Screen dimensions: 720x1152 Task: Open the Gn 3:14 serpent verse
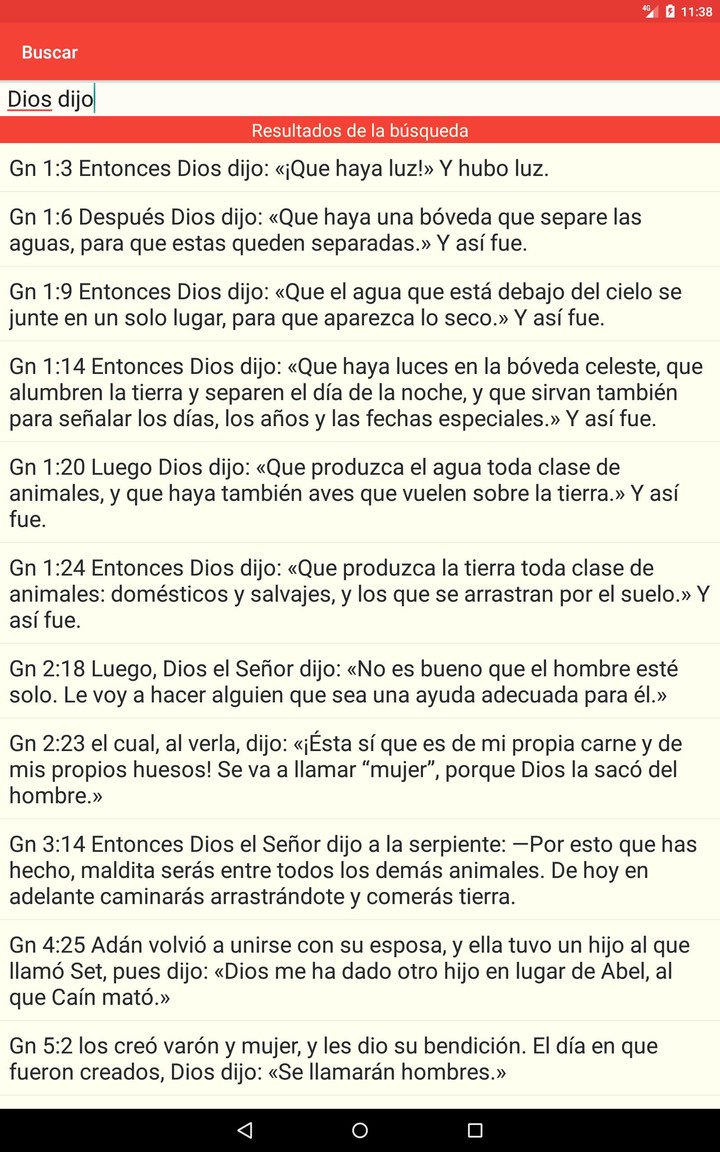pyautogui.click(x=360, y=870)
